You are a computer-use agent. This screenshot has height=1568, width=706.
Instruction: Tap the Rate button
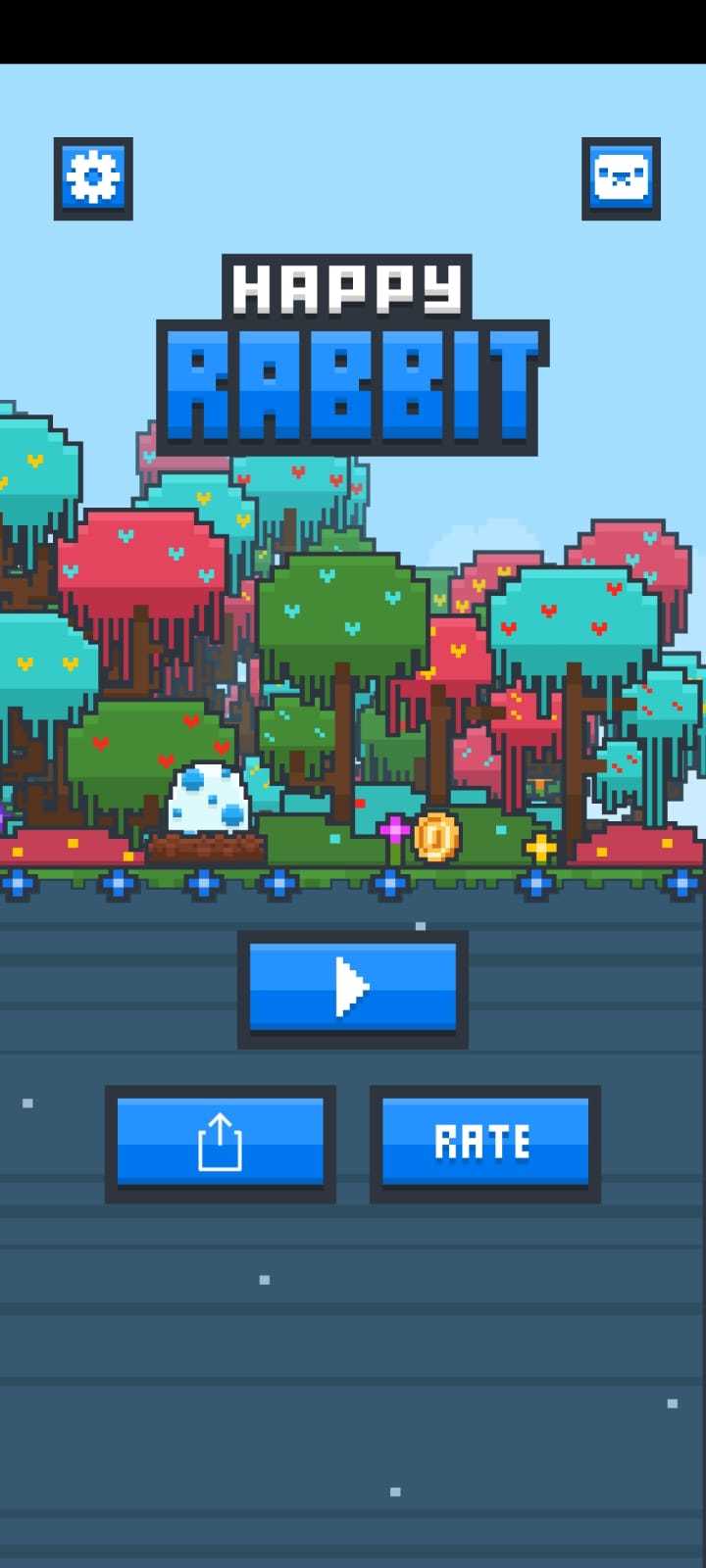click(484, 1143)
